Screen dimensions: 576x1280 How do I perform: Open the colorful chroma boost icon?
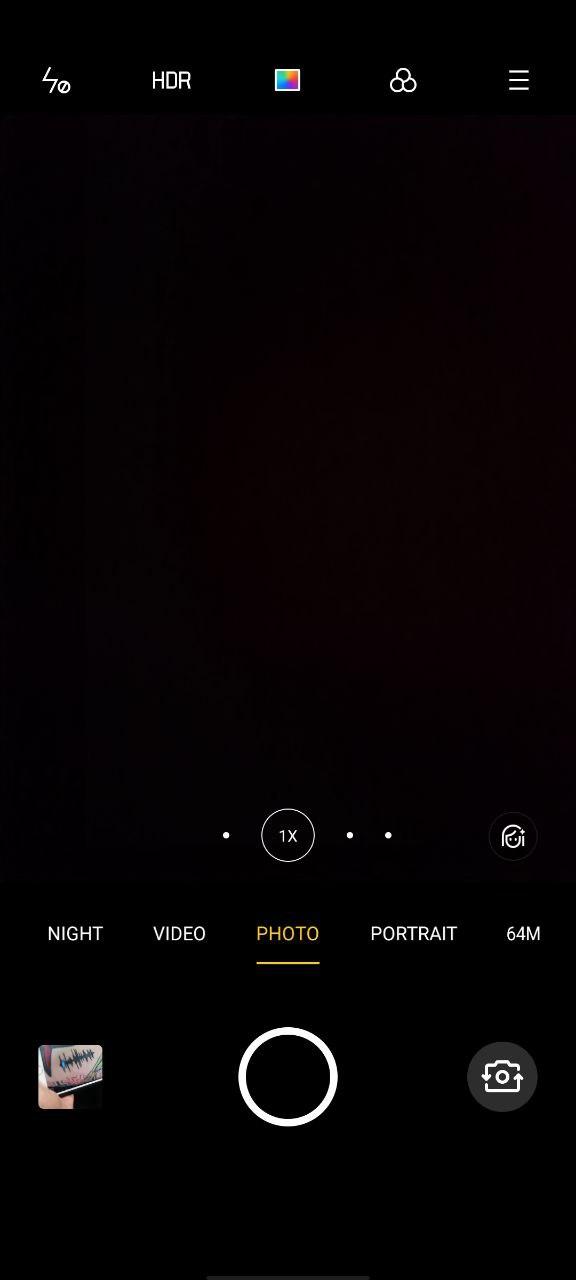(x=287, y=80)
